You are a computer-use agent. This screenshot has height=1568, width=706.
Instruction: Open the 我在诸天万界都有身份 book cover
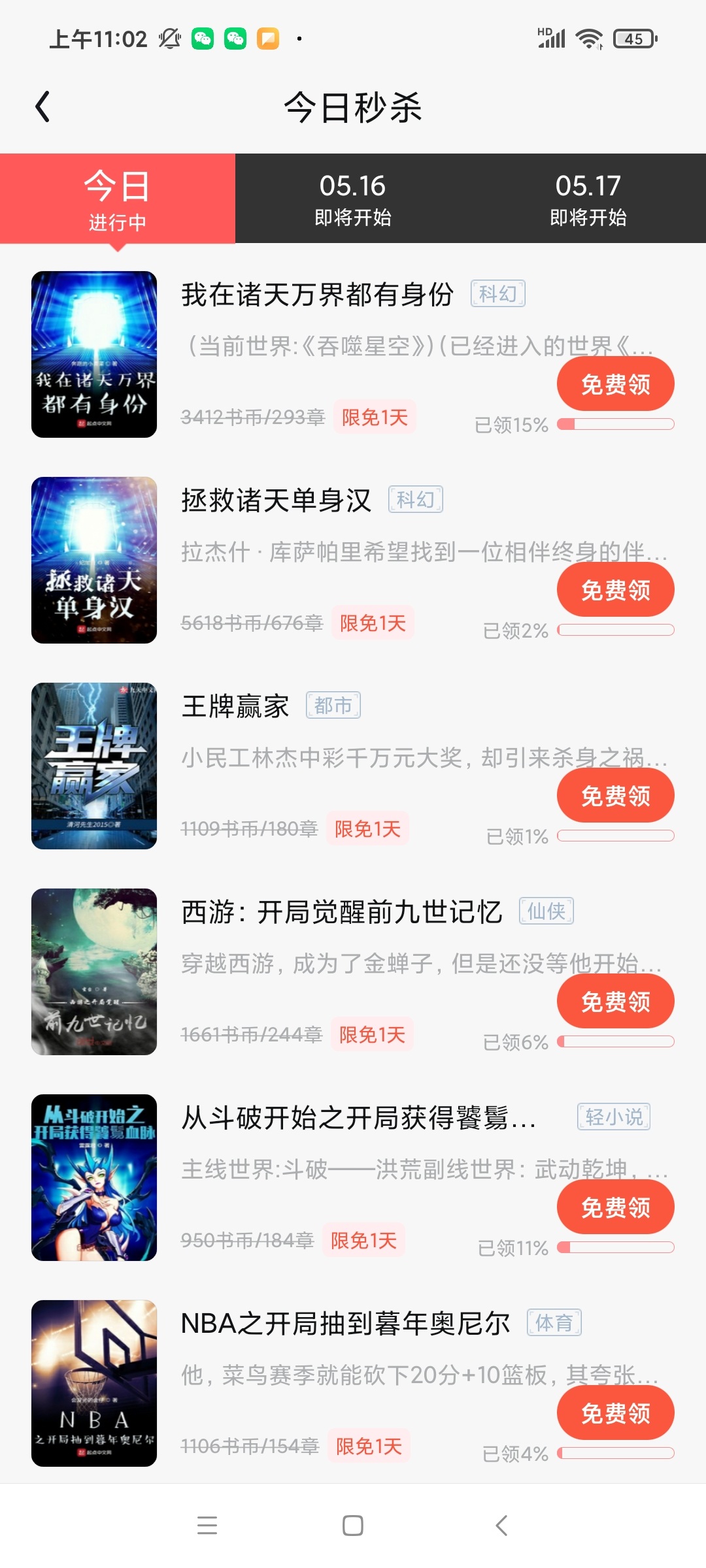(x=94, y=354)
